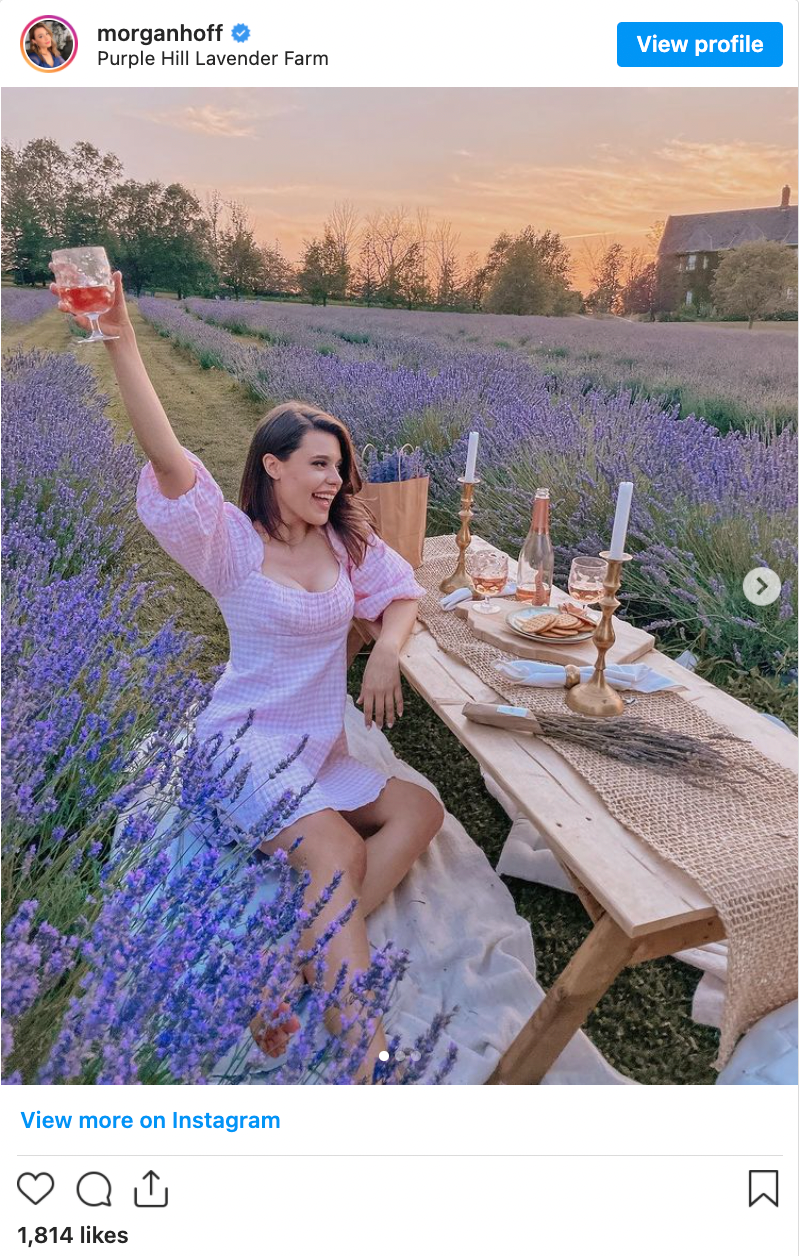This screenshot has width=800, height=1256.
Task: Share this post via share icon
Action: coord(150,1188)
